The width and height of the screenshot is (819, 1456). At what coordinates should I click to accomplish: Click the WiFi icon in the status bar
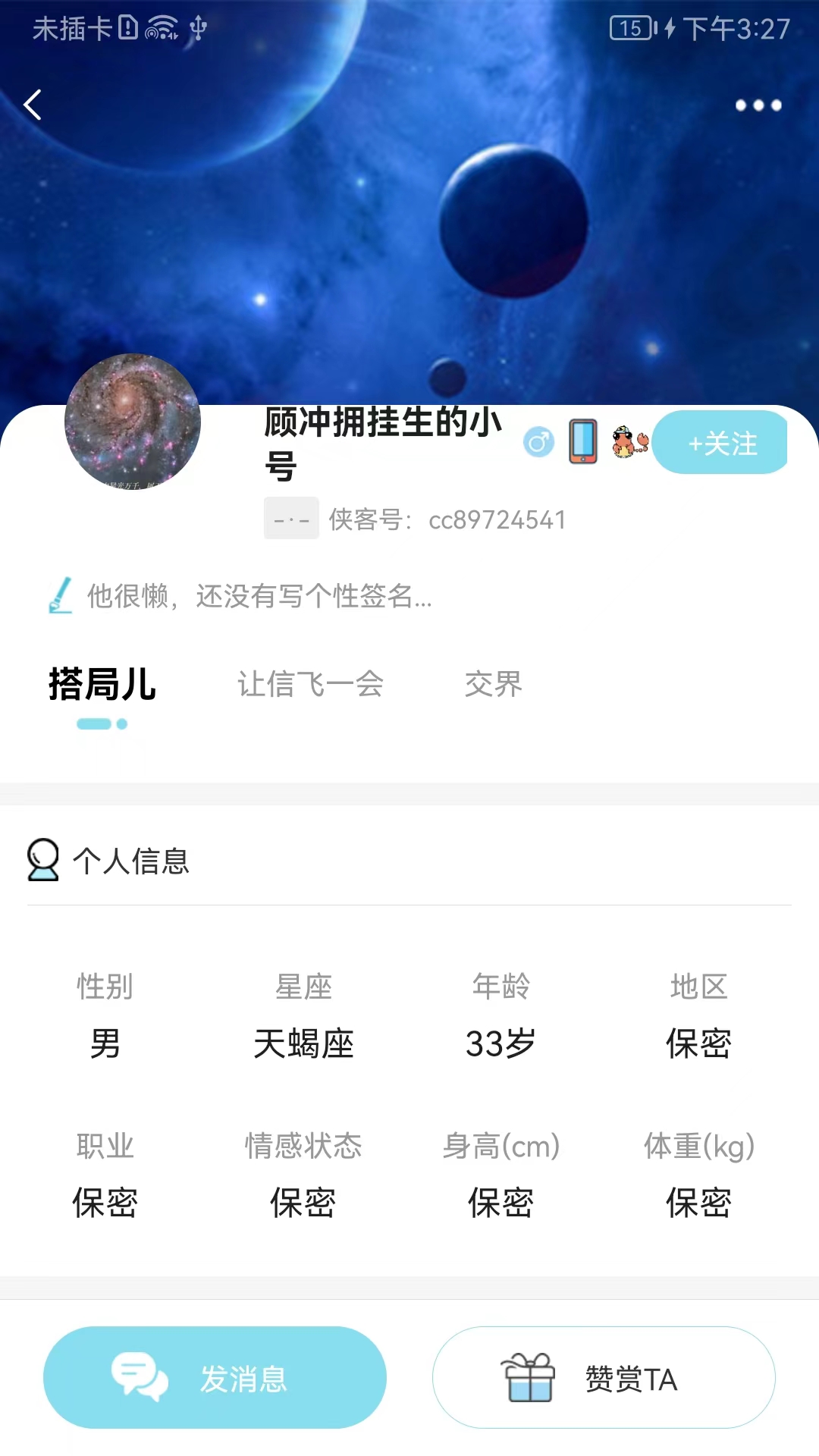click(x=162, y=26)
